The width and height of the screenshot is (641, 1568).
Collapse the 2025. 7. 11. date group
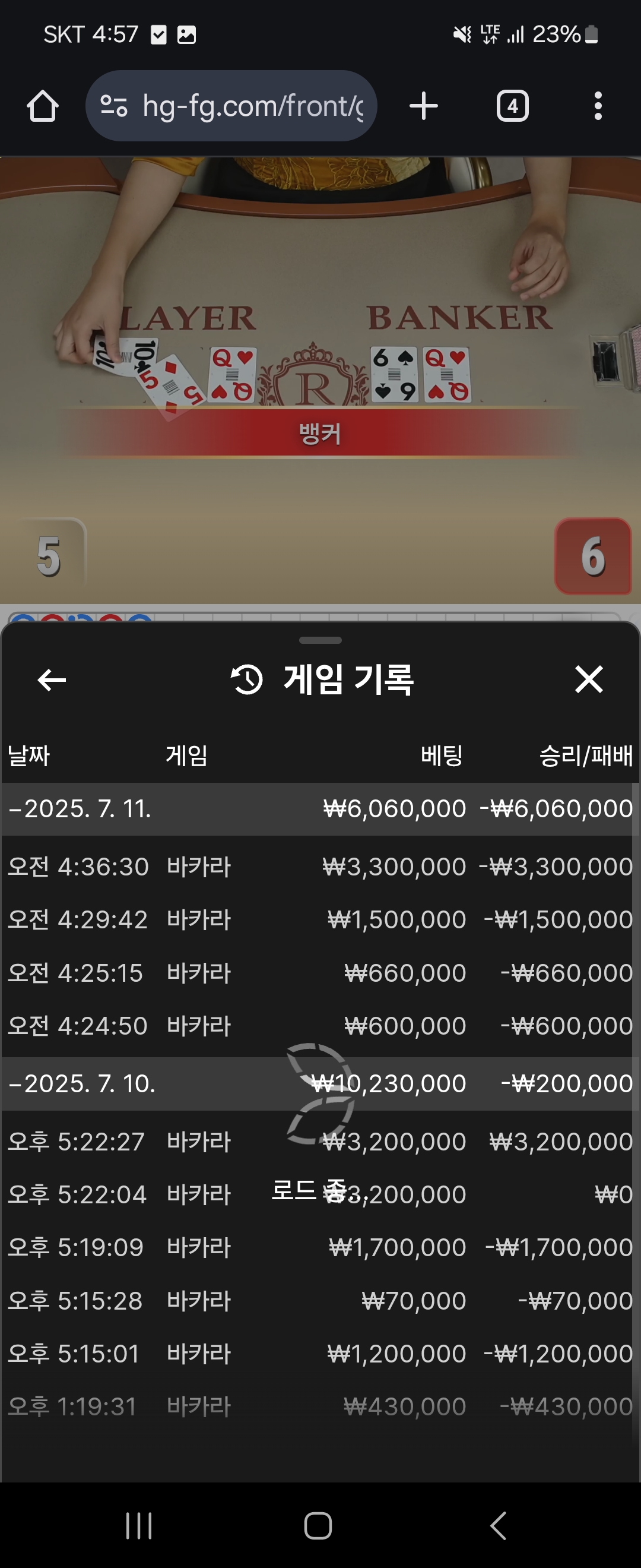click(79, 809)
